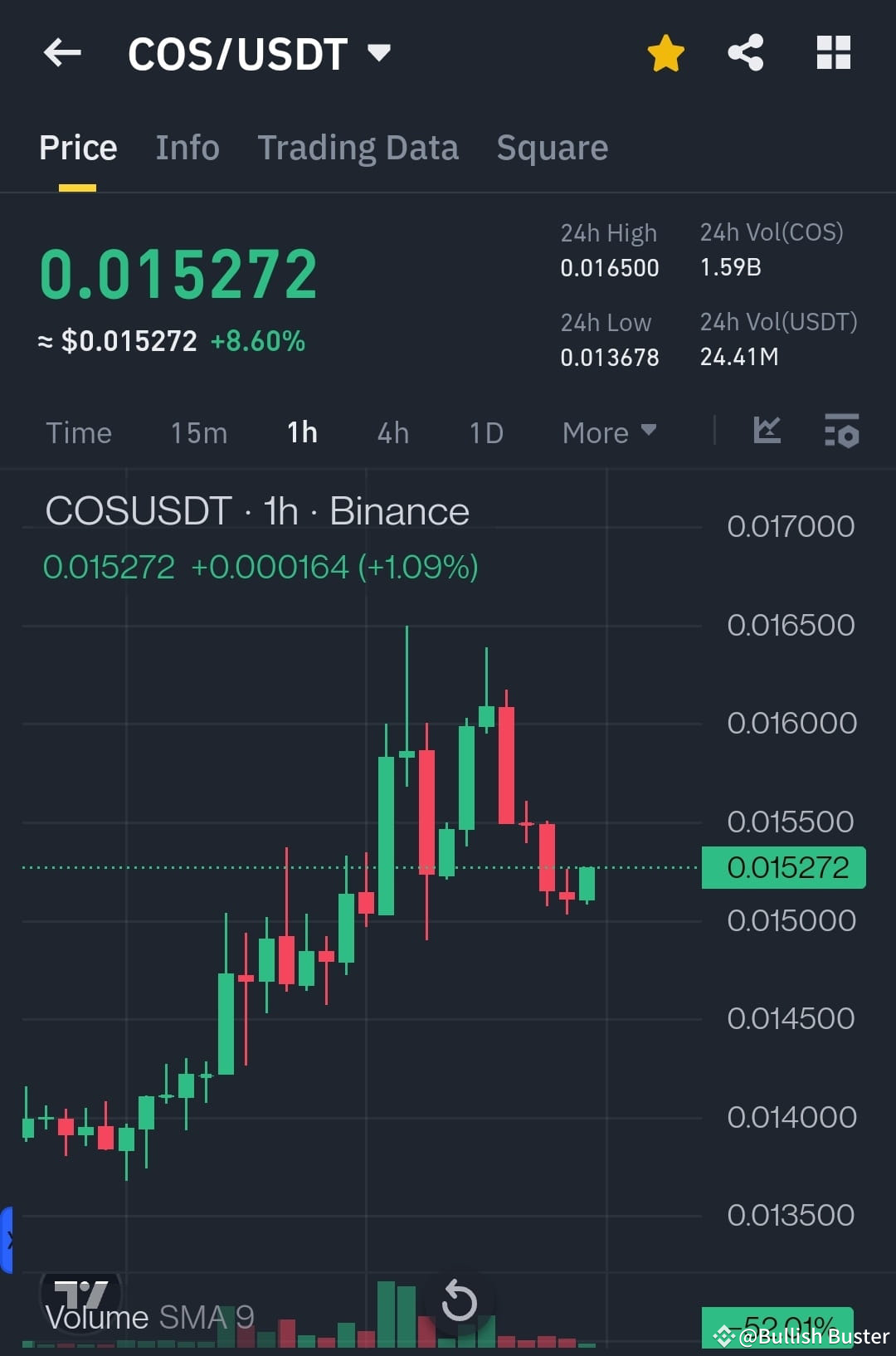Select the 4h timeframe
Image resolution: width=896 pixels, height=1356 pixels.
[392, 432]
